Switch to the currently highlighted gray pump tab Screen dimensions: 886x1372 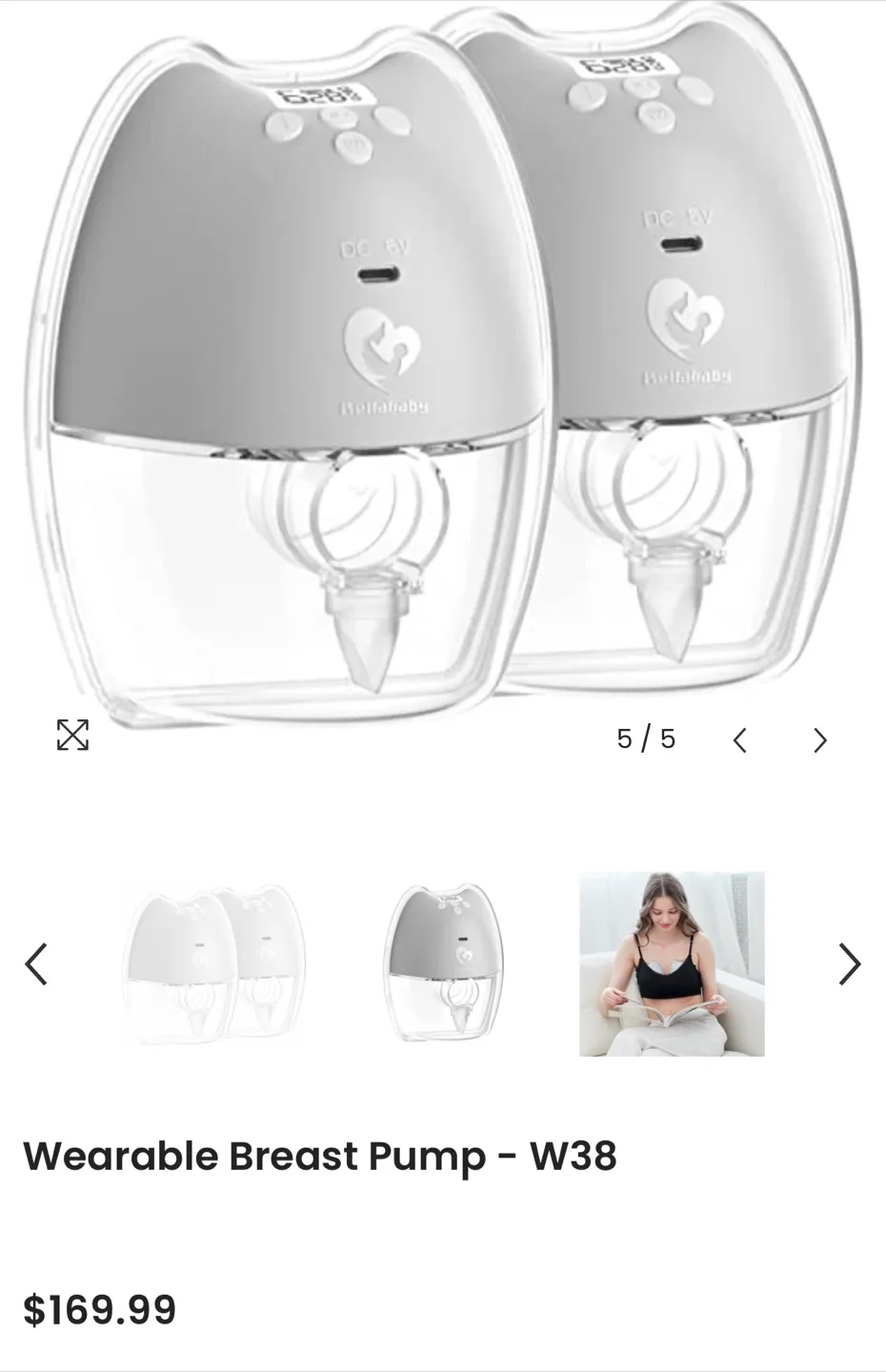[x=443, y=964]
